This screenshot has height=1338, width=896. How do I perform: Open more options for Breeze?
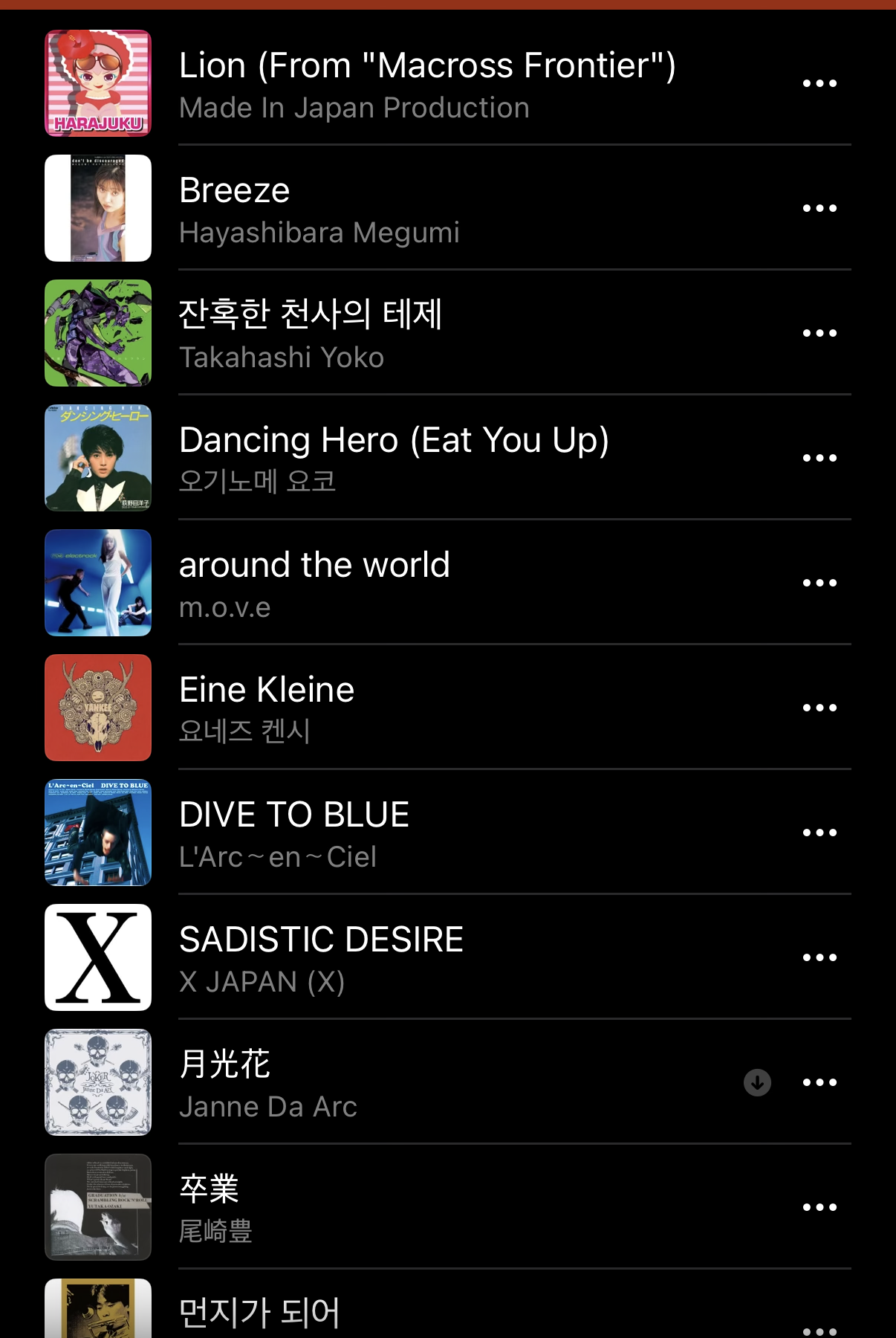819,208
